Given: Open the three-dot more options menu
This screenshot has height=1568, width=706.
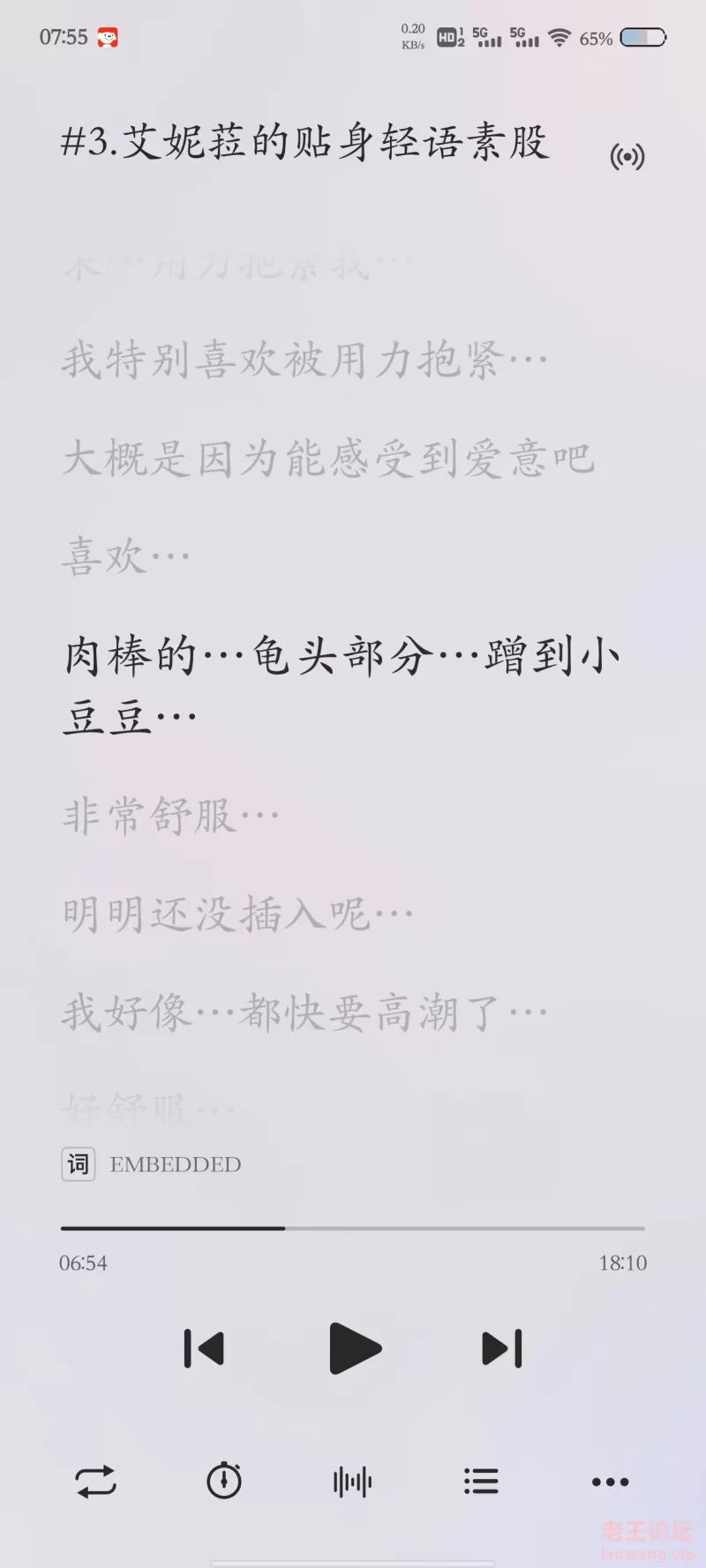Looking at the screenshot, I should (610, 1482).
